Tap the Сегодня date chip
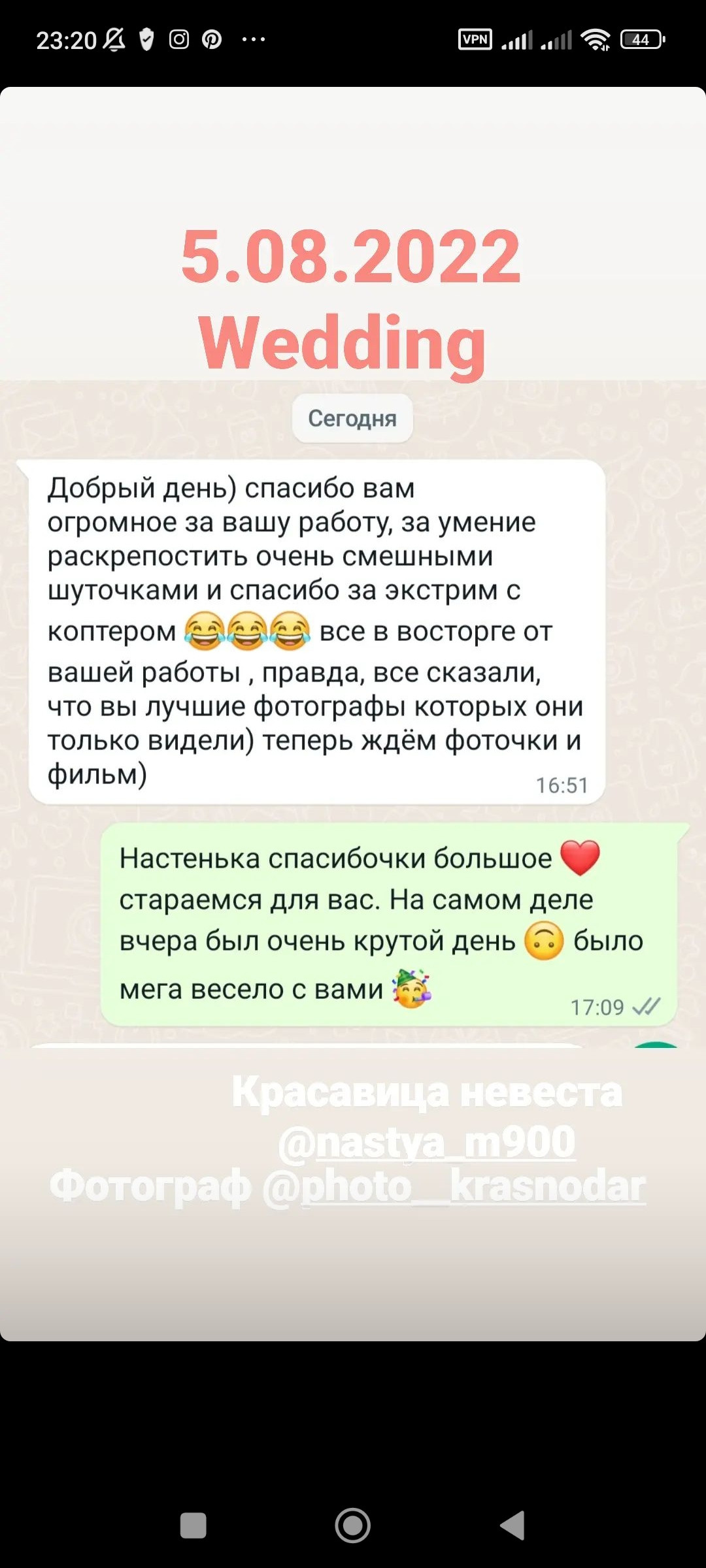The height and width of the screenshot is (1568, 706). point(352,419)
